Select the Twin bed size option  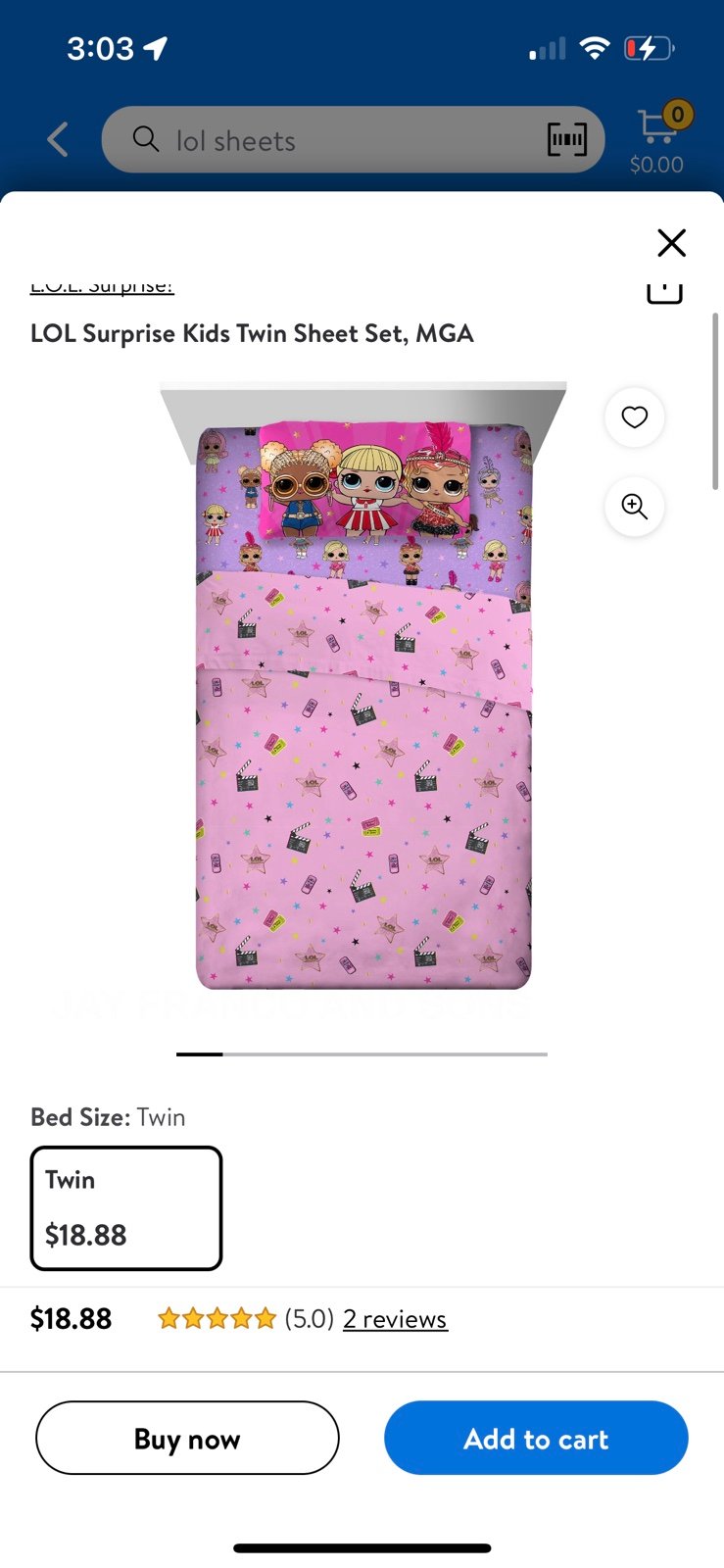coord(126,1207)
